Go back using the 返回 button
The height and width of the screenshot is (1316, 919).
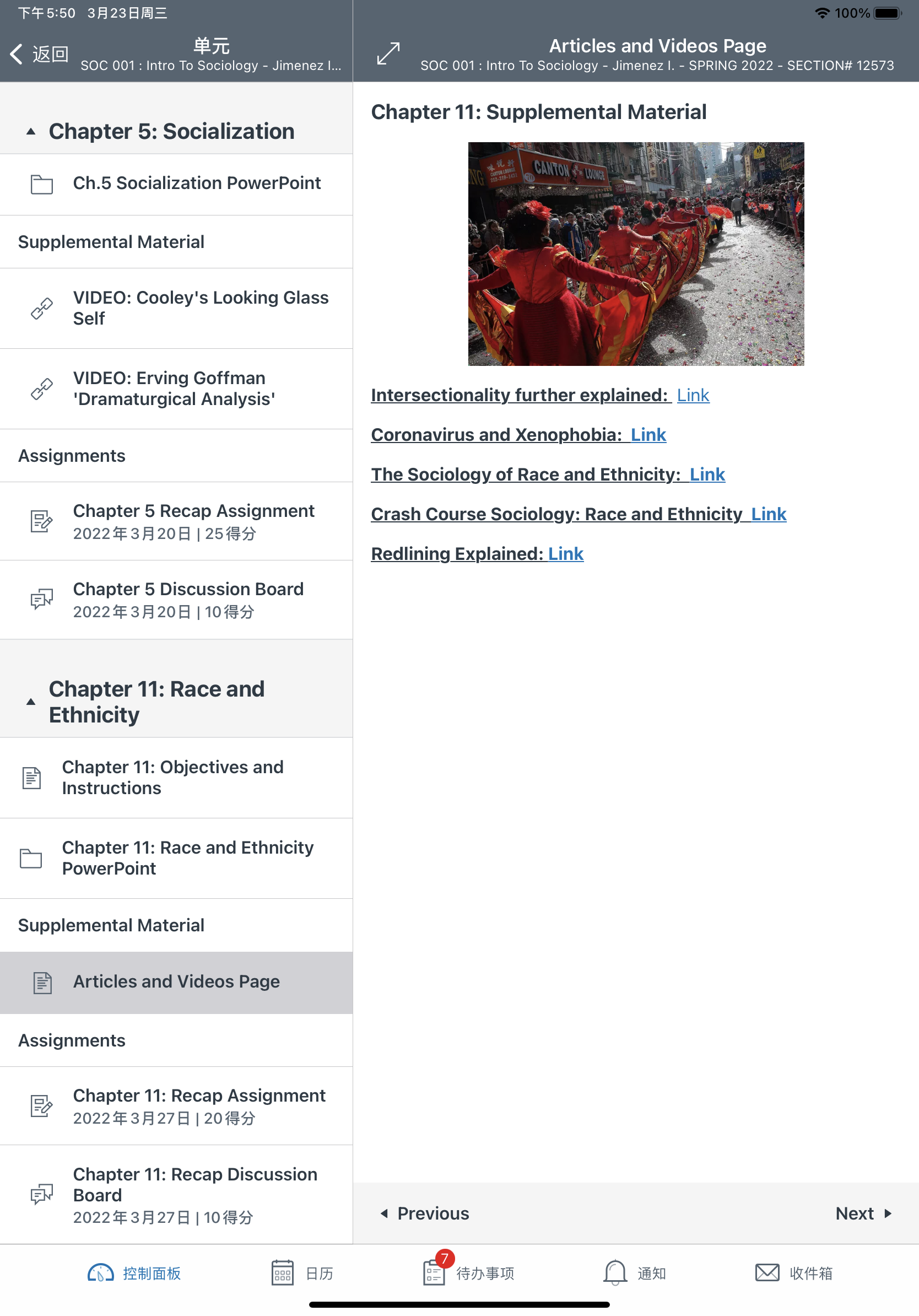point(39,54)
